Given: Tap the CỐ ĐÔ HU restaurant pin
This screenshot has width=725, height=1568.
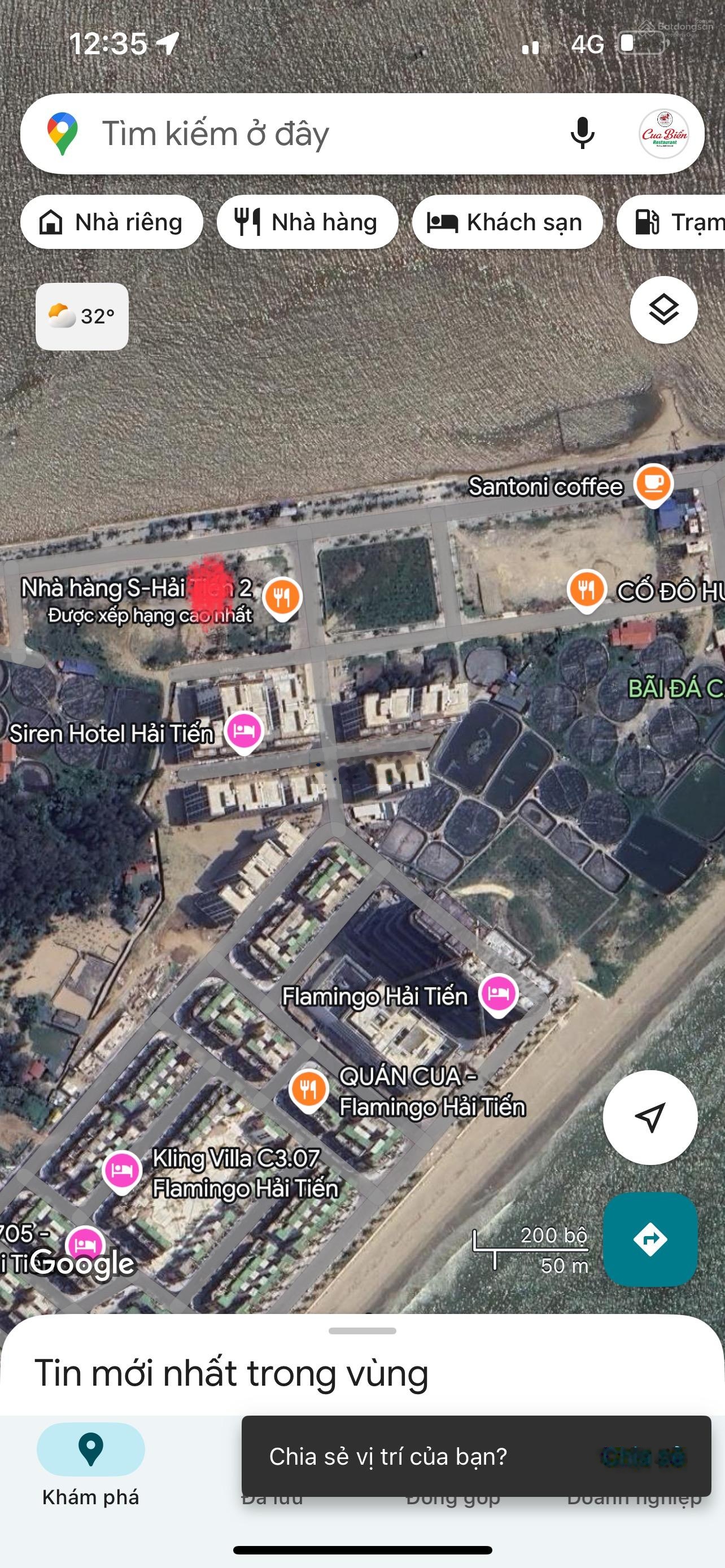Looking at the screenshot, I should click(x=586, y=589).
